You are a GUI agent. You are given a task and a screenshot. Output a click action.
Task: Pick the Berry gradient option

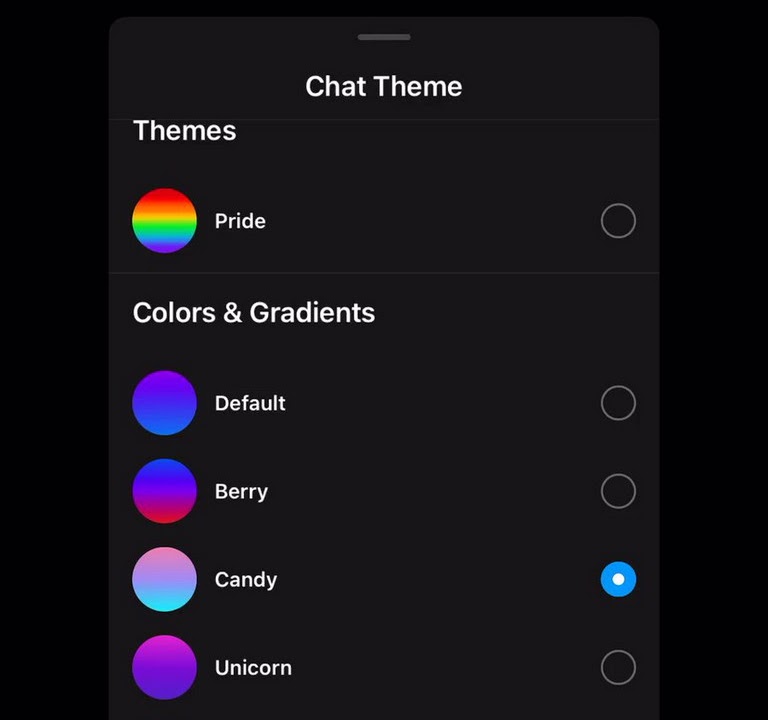[x=618, y=491]
